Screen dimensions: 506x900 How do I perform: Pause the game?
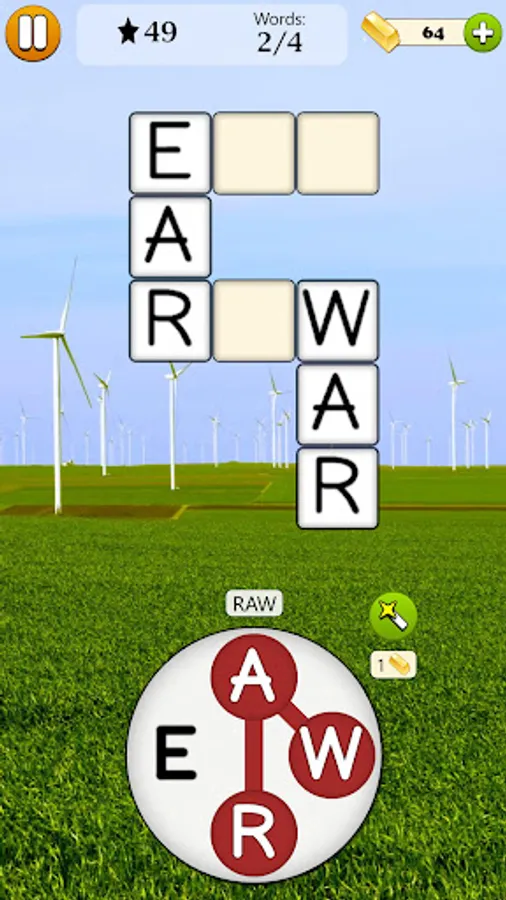[33, 33]
